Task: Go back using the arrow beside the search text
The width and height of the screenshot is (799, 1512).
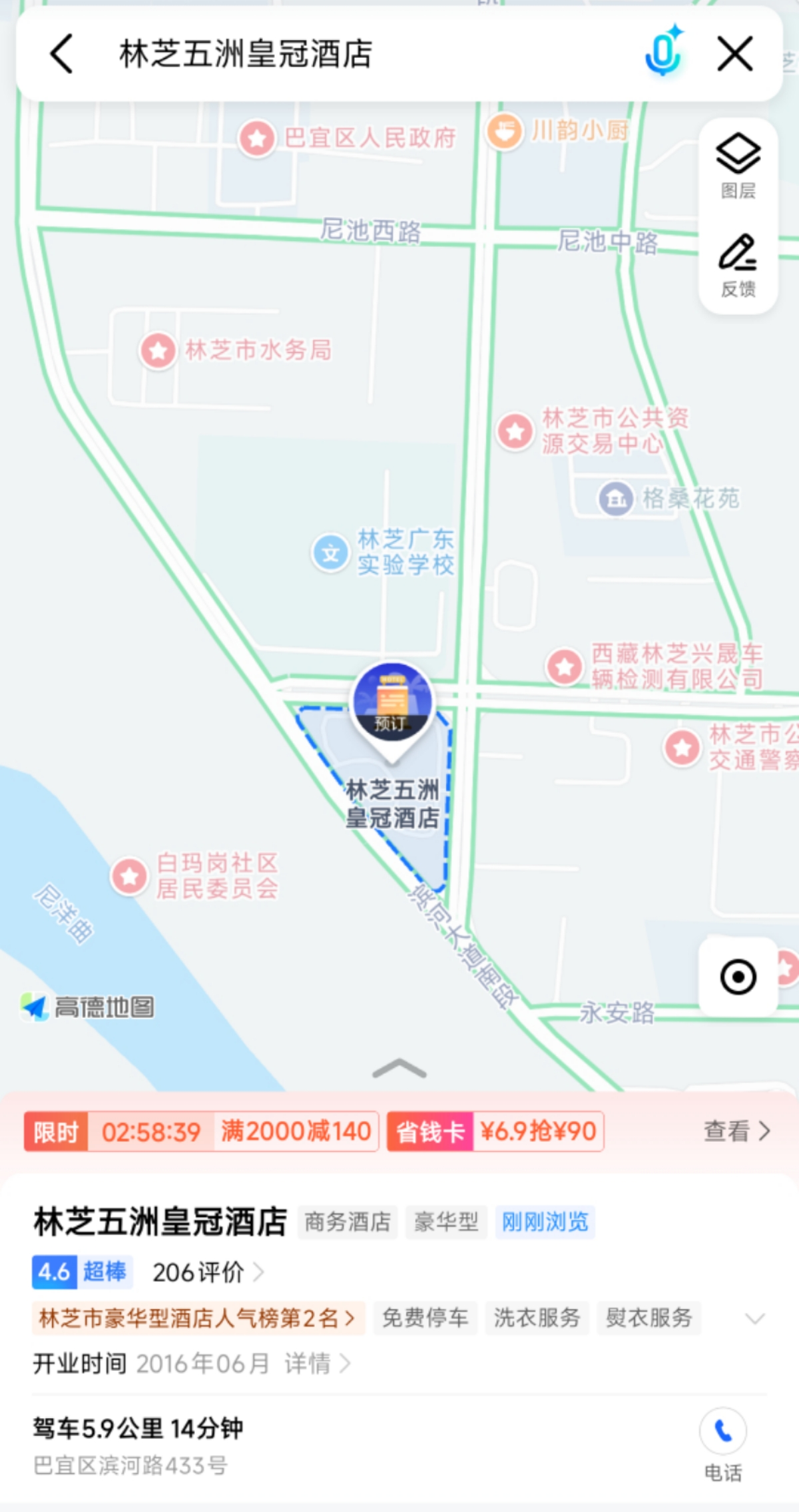Action: [x=61, y=54]
